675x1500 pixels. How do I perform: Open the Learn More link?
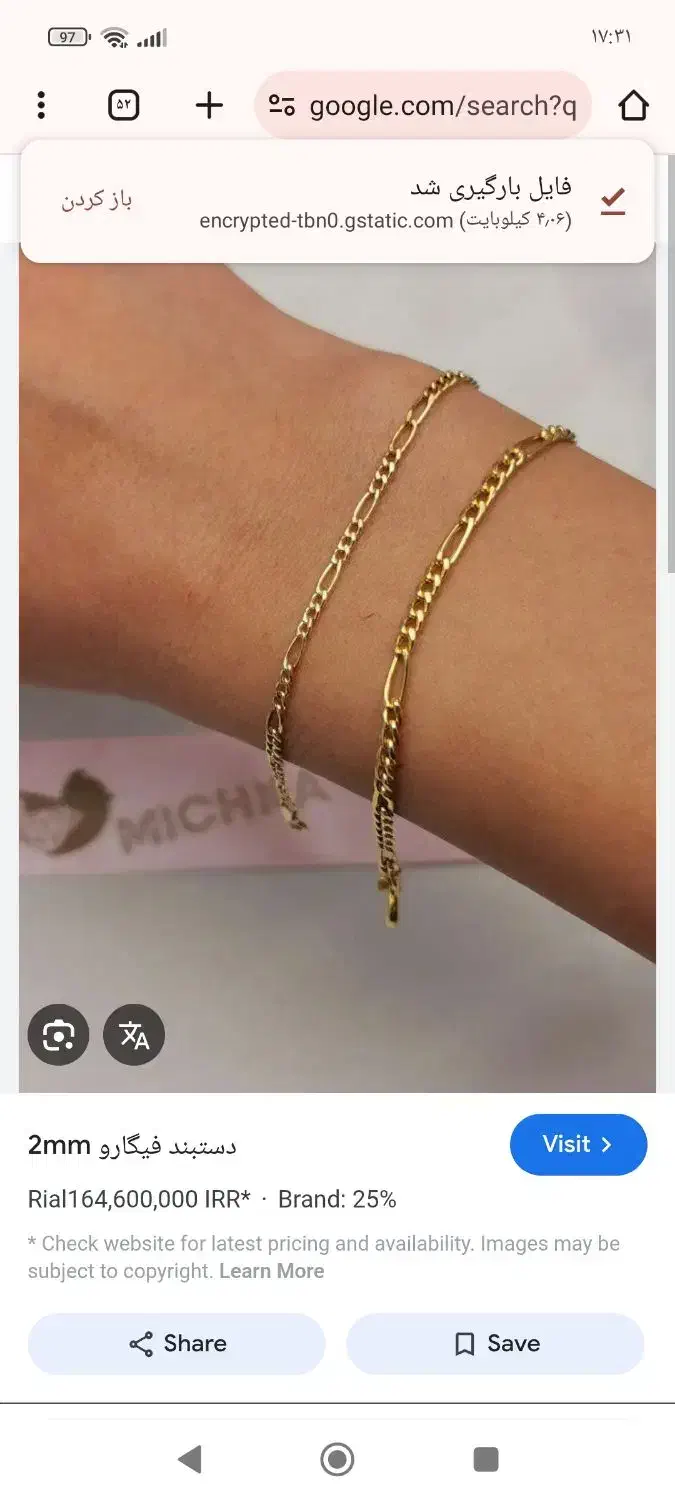click(x=272, y=1271)
